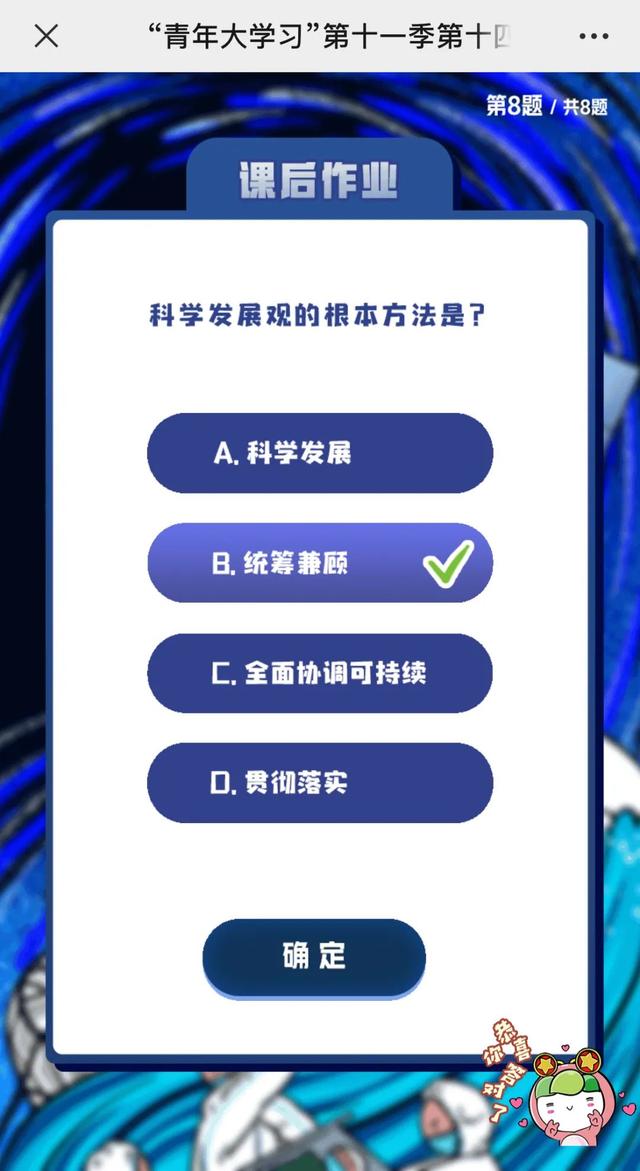This screenshot has height=1171, width=640.
Task: Close the webview with the X icon
Action: 46,37
